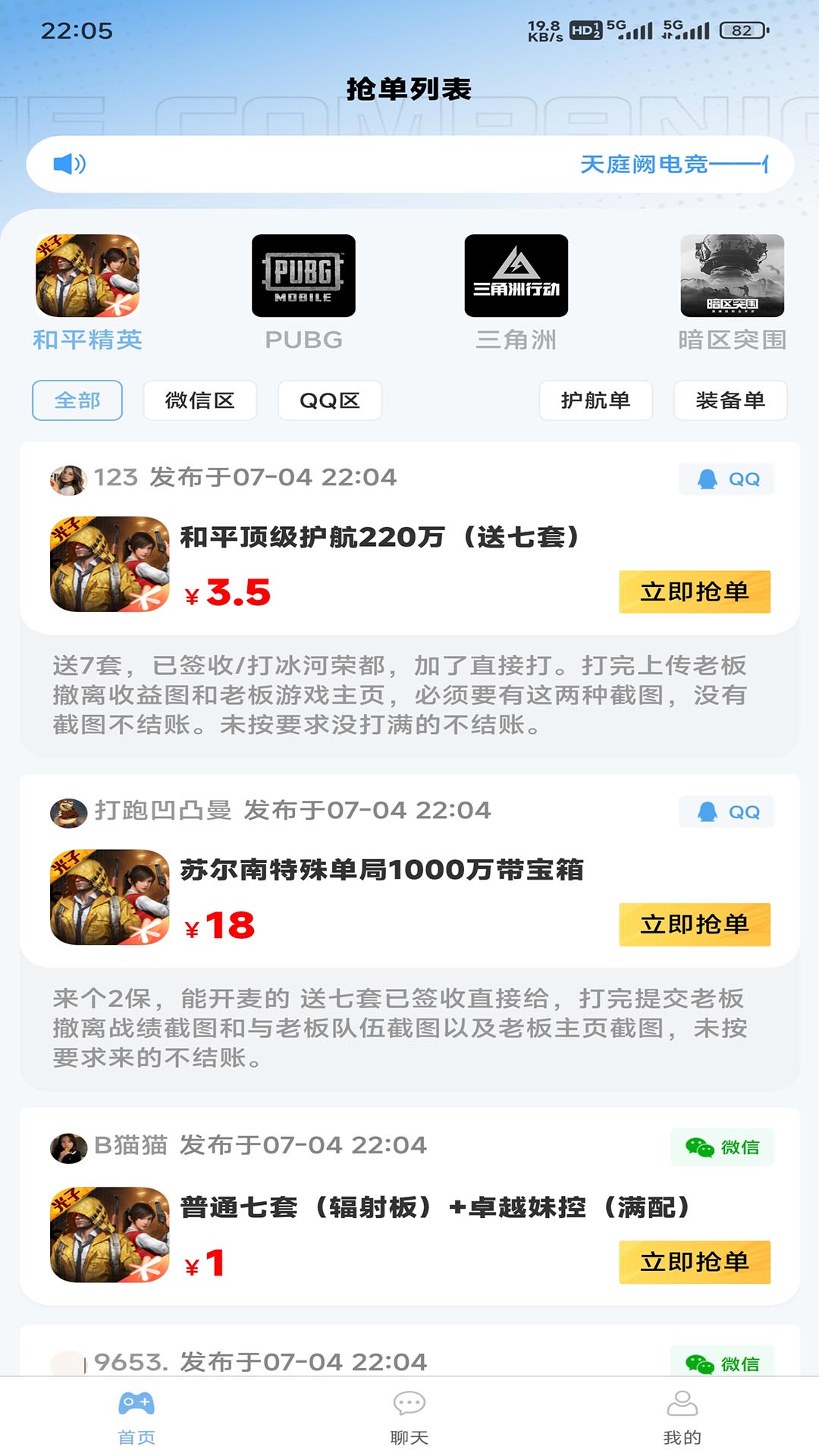Enable the 全部 filter option

[x=77, y=400]
